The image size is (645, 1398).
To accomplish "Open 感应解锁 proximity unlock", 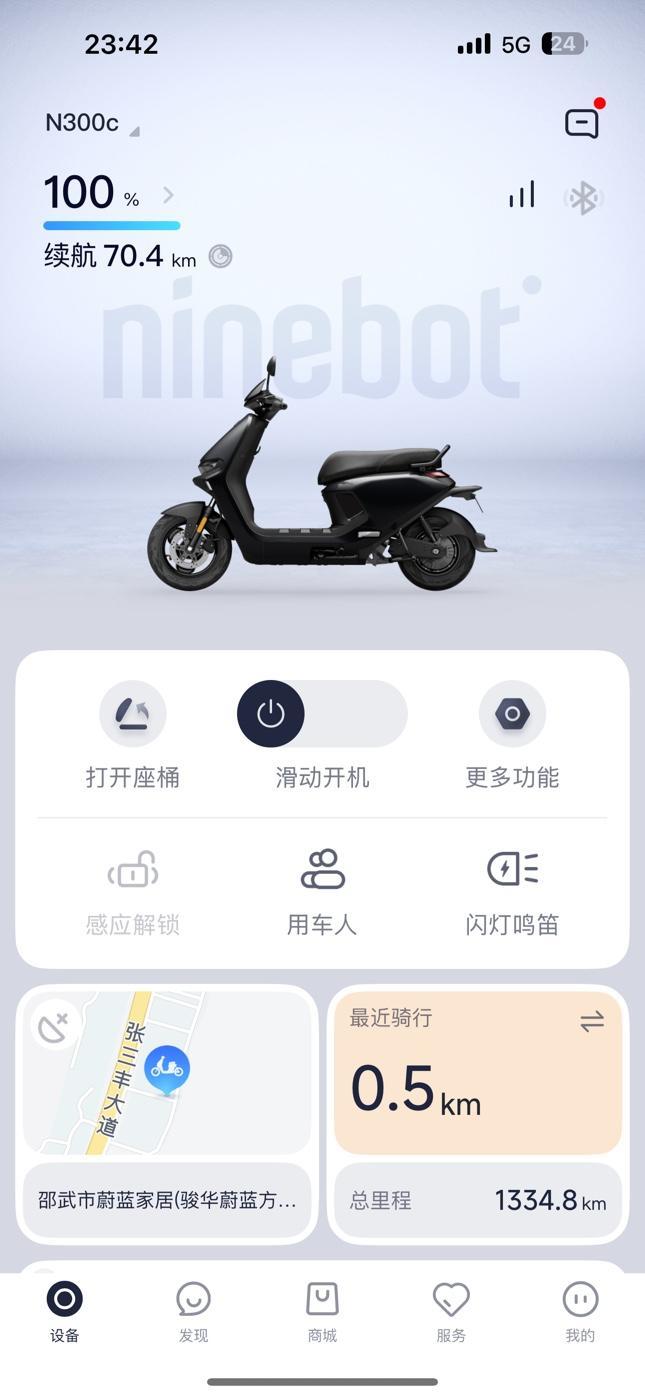I will [x=133, y=893].
